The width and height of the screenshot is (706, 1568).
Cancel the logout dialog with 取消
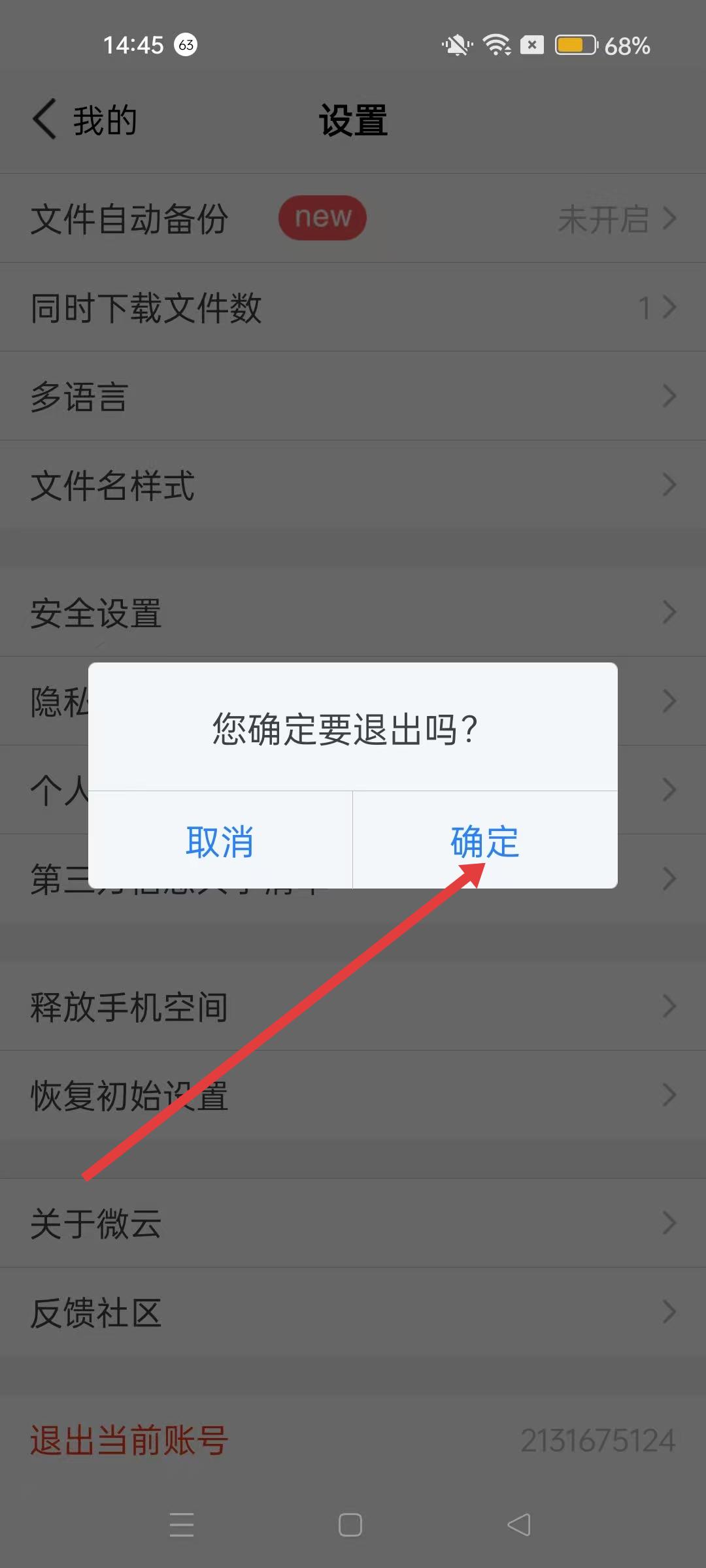[220, 841]
